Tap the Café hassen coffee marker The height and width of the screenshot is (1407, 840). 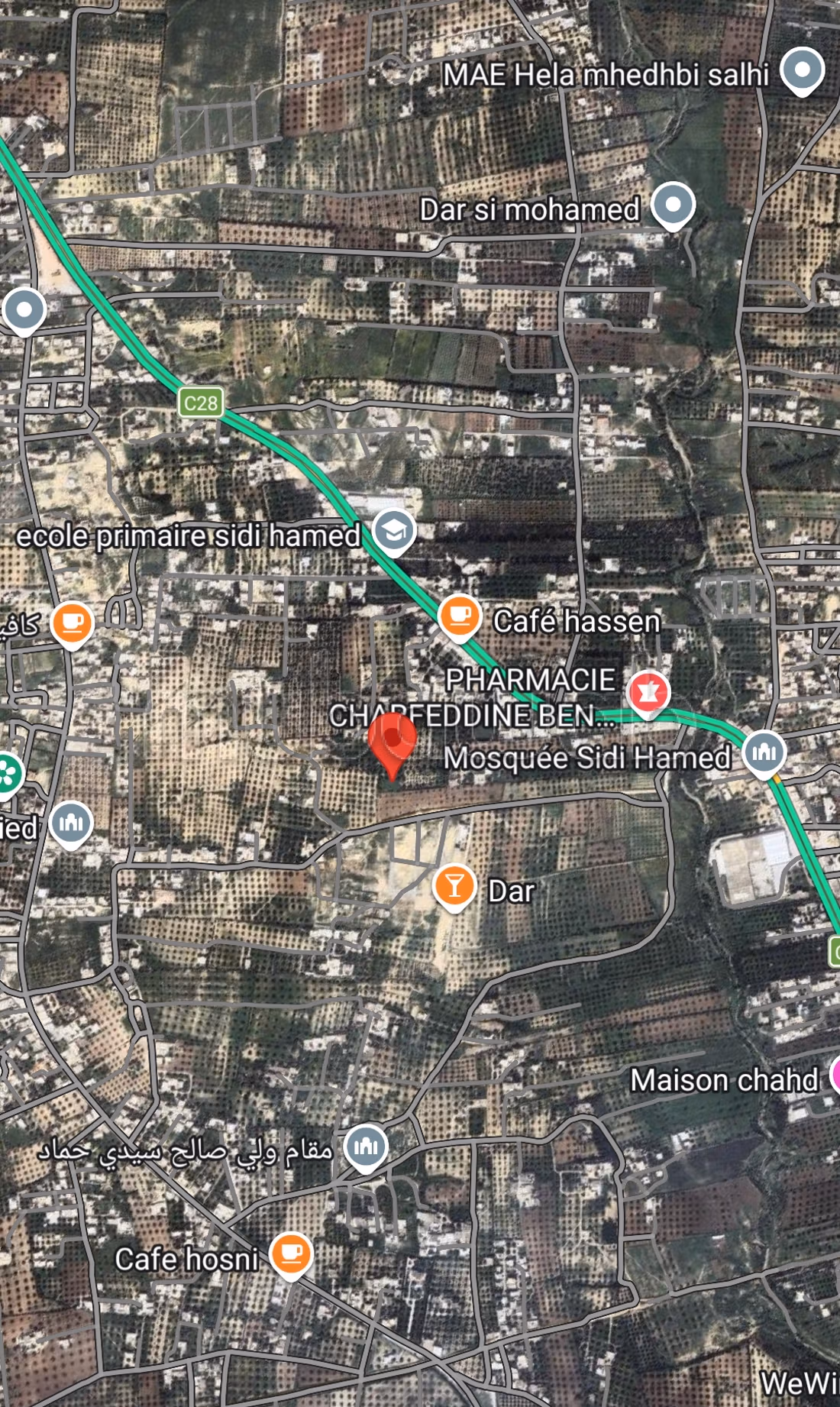click(x=460, y=616)
